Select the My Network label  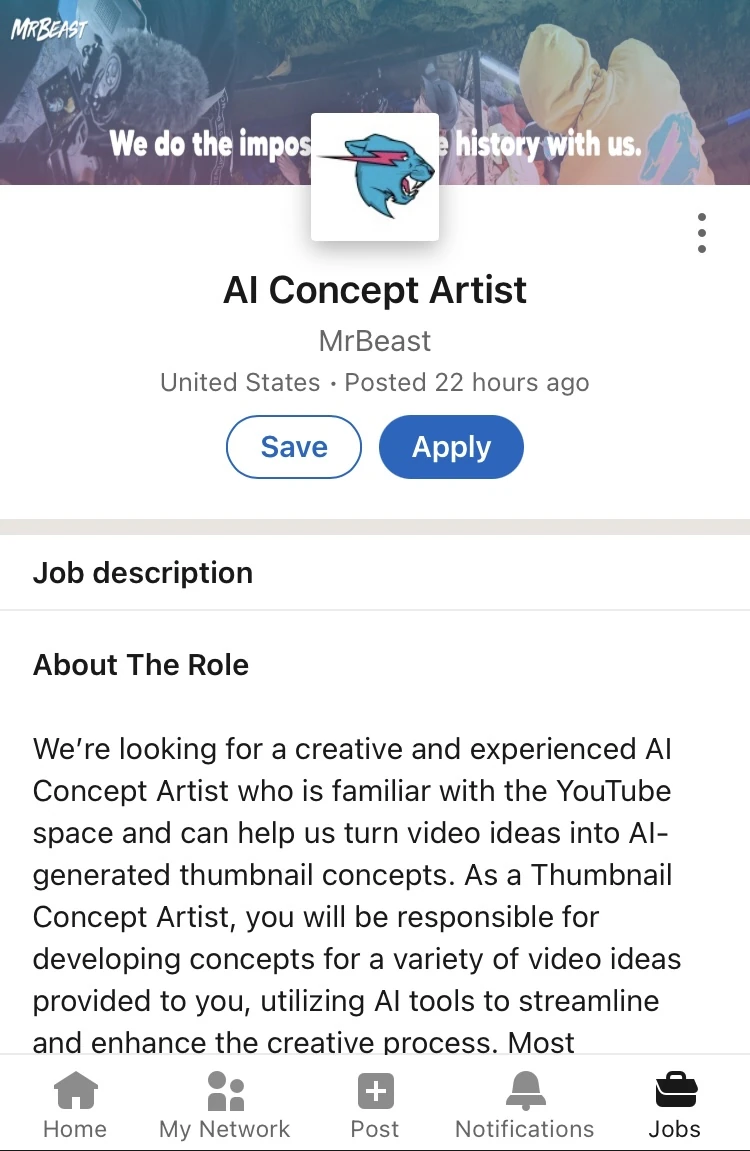coord(224,1129)
